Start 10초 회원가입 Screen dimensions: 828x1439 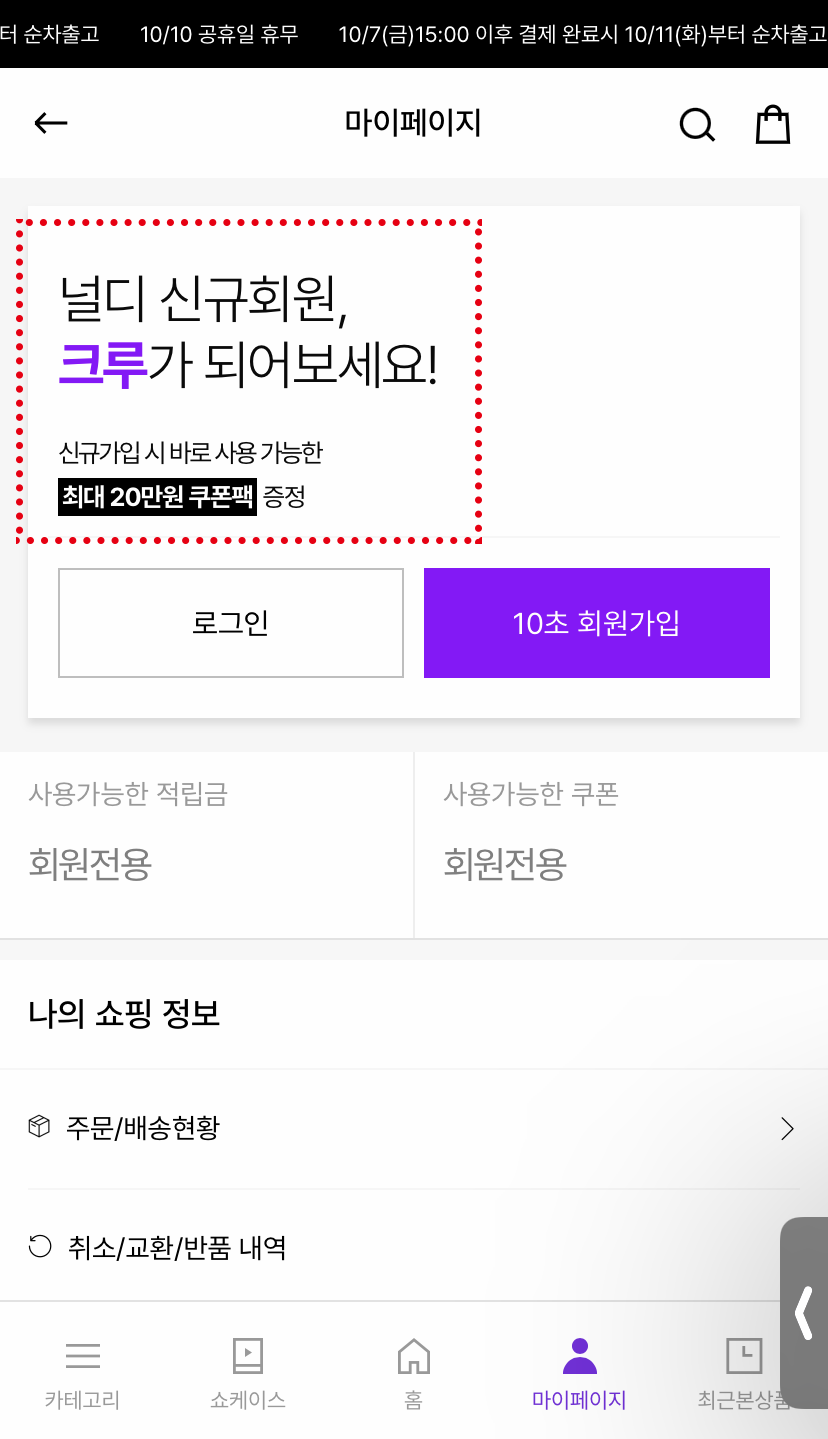pyautogui.click(x=597, y=623)
